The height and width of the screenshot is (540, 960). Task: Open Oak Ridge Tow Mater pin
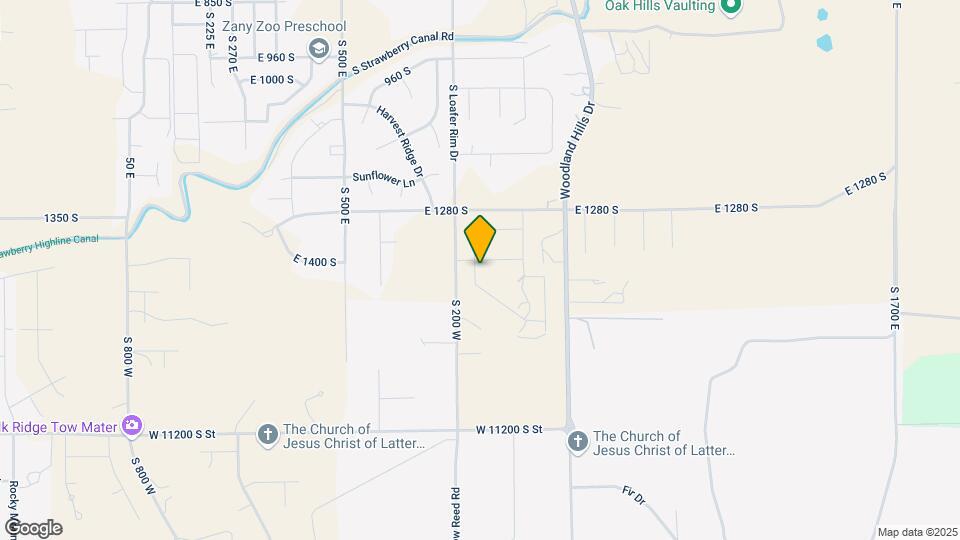pos(131,427)
